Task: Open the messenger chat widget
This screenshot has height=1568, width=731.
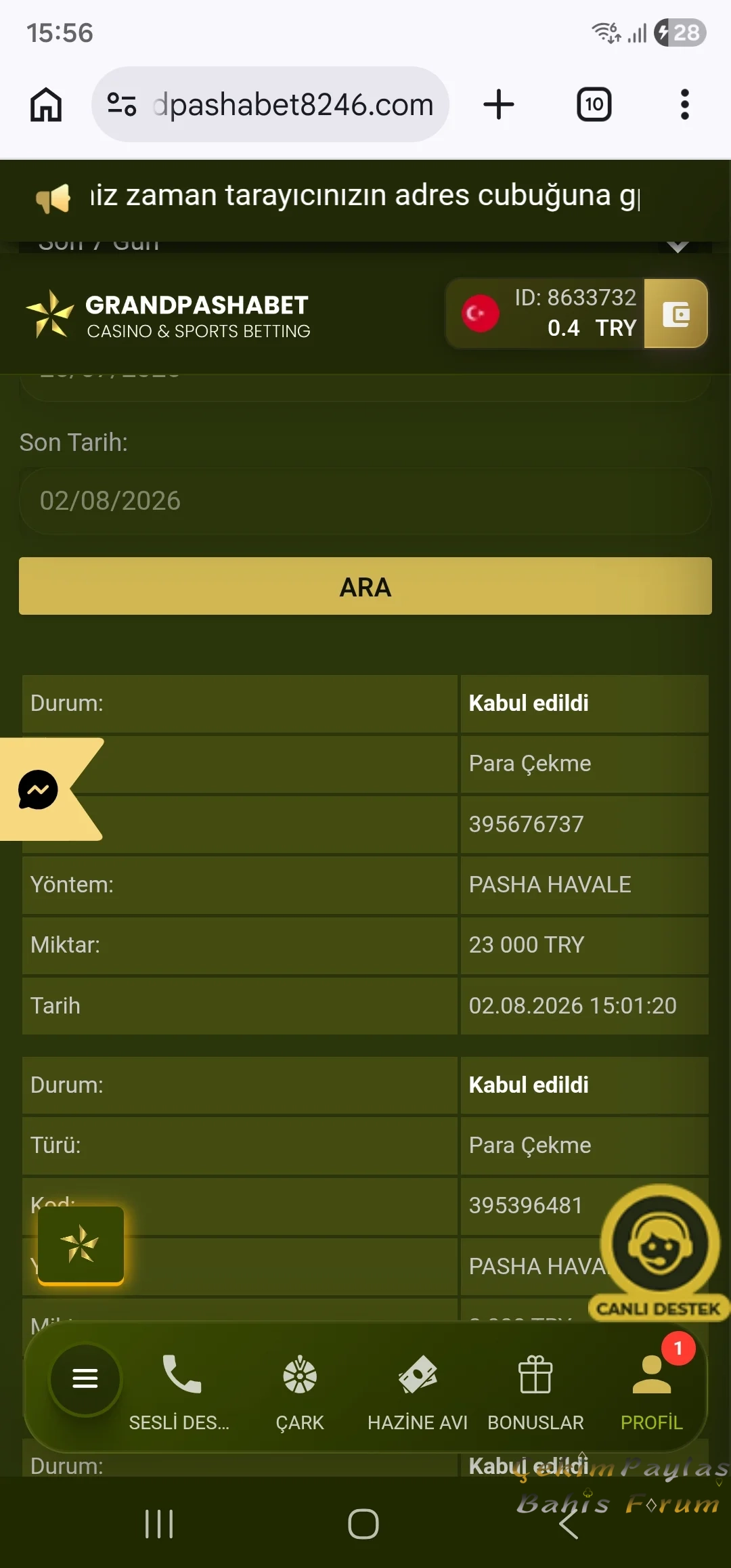Action: pos(39,789)
